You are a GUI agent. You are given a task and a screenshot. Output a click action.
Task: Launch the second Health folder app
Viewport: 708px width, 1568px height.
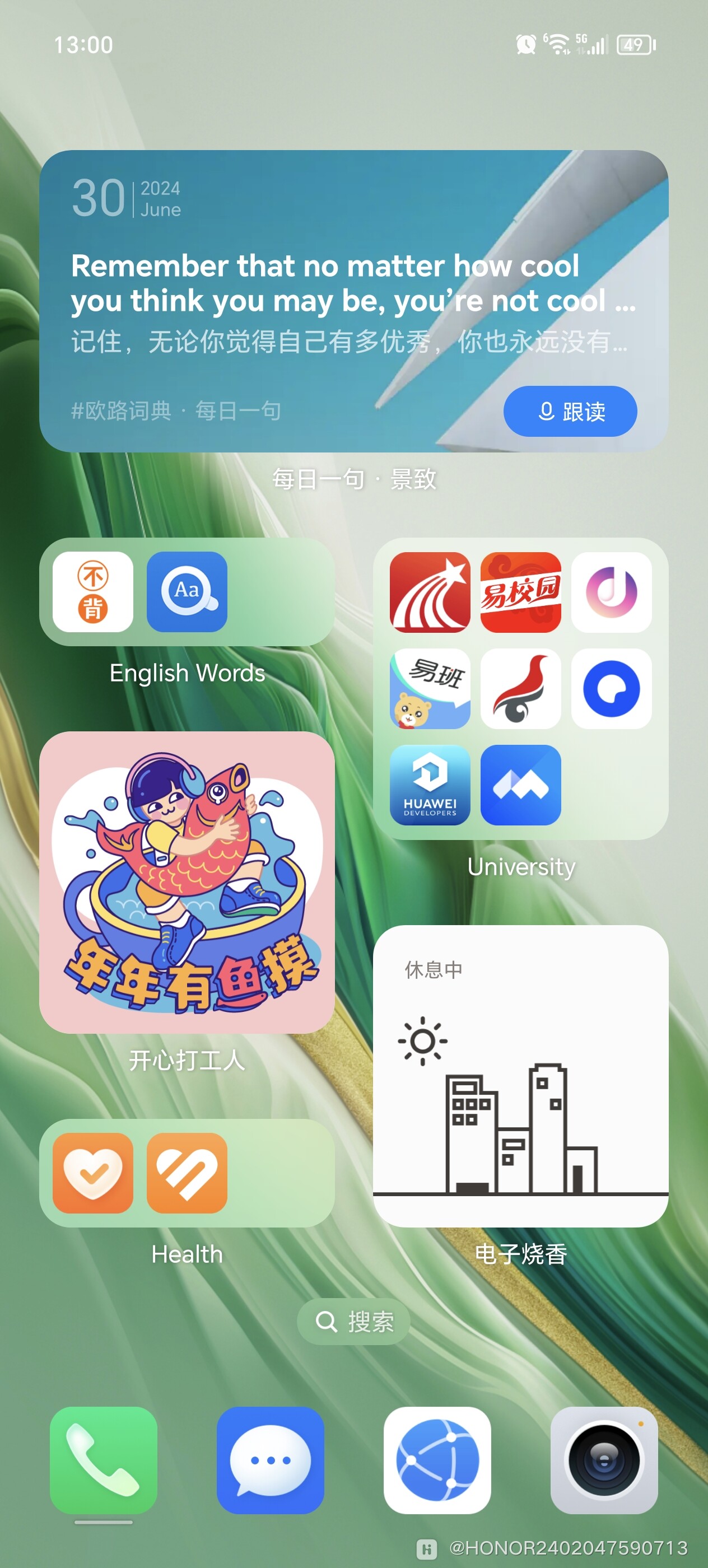tap(187, 1172)
